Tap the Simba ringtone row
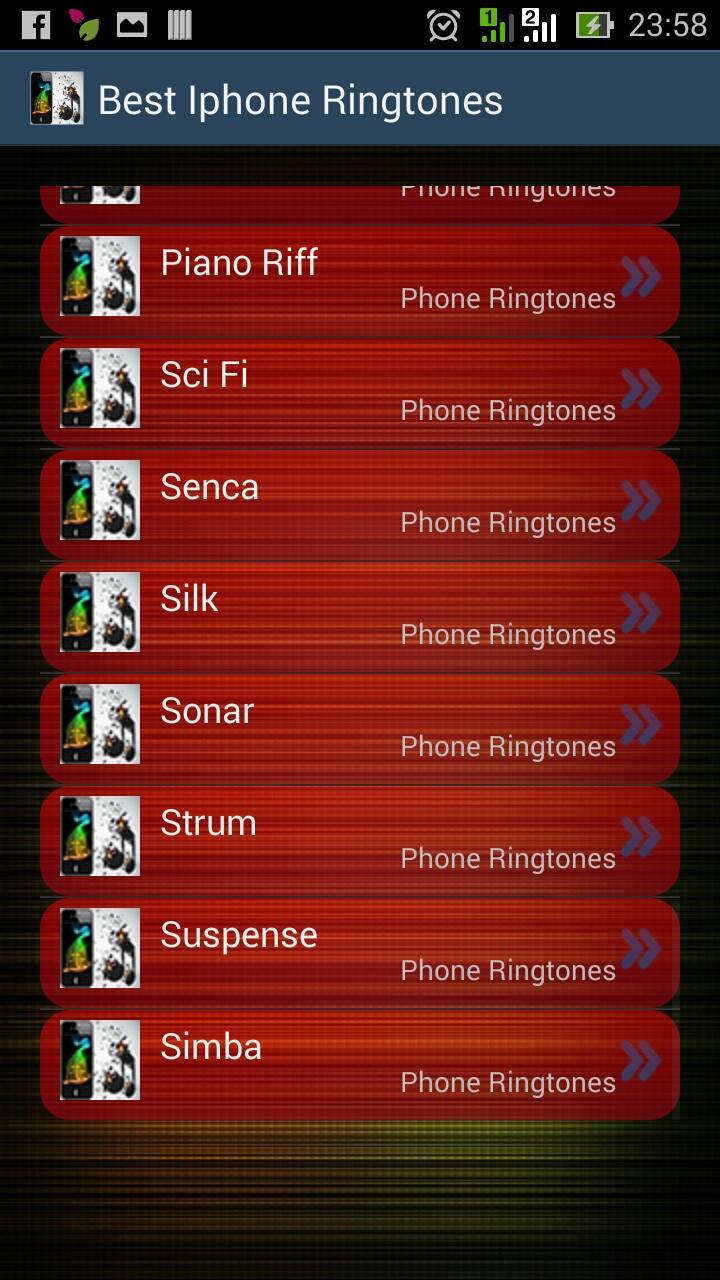The height and width of the screenshot is (1280, 720). 360,1064
